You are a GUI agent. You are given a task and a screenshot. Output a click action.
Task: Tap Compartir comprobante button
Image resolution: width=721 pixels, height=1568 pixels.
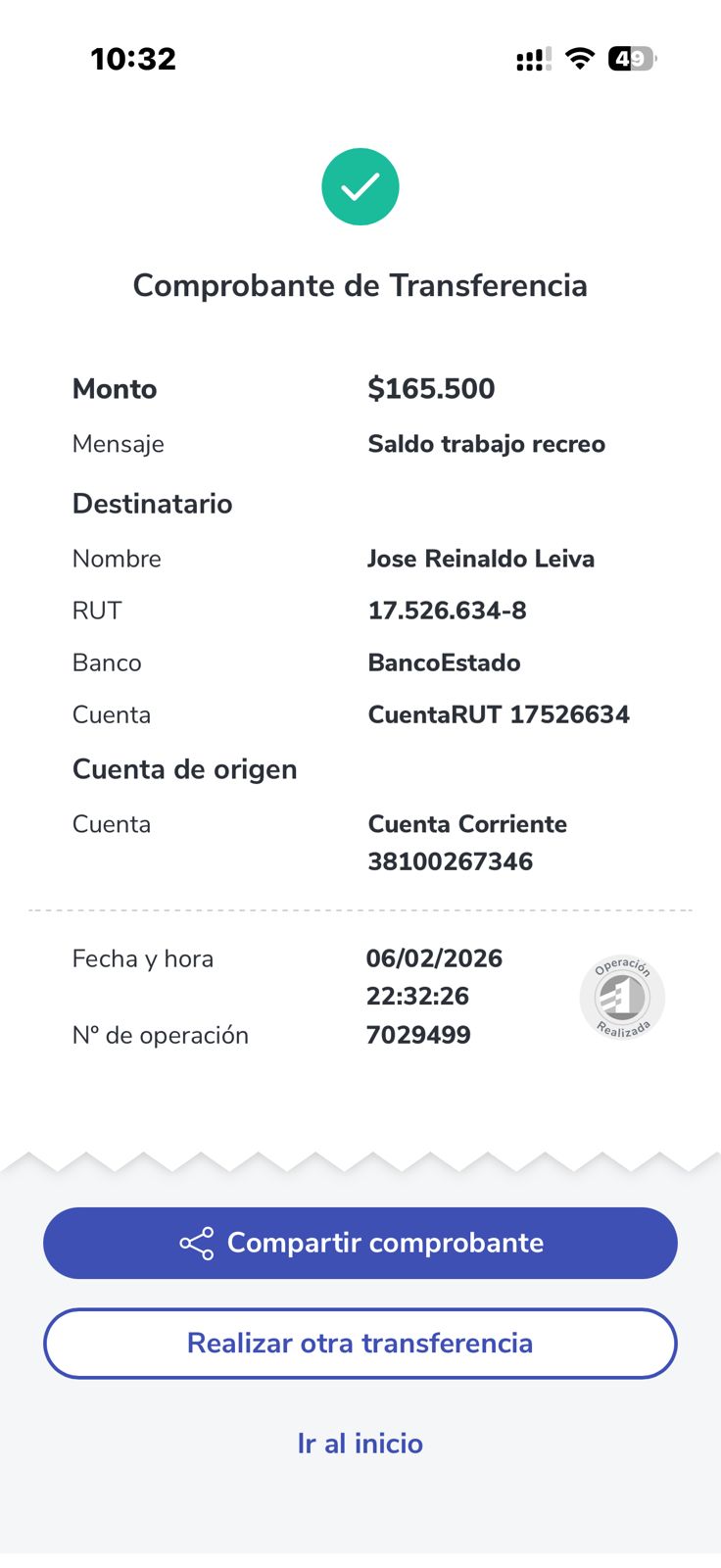(x=360, y=1243)
